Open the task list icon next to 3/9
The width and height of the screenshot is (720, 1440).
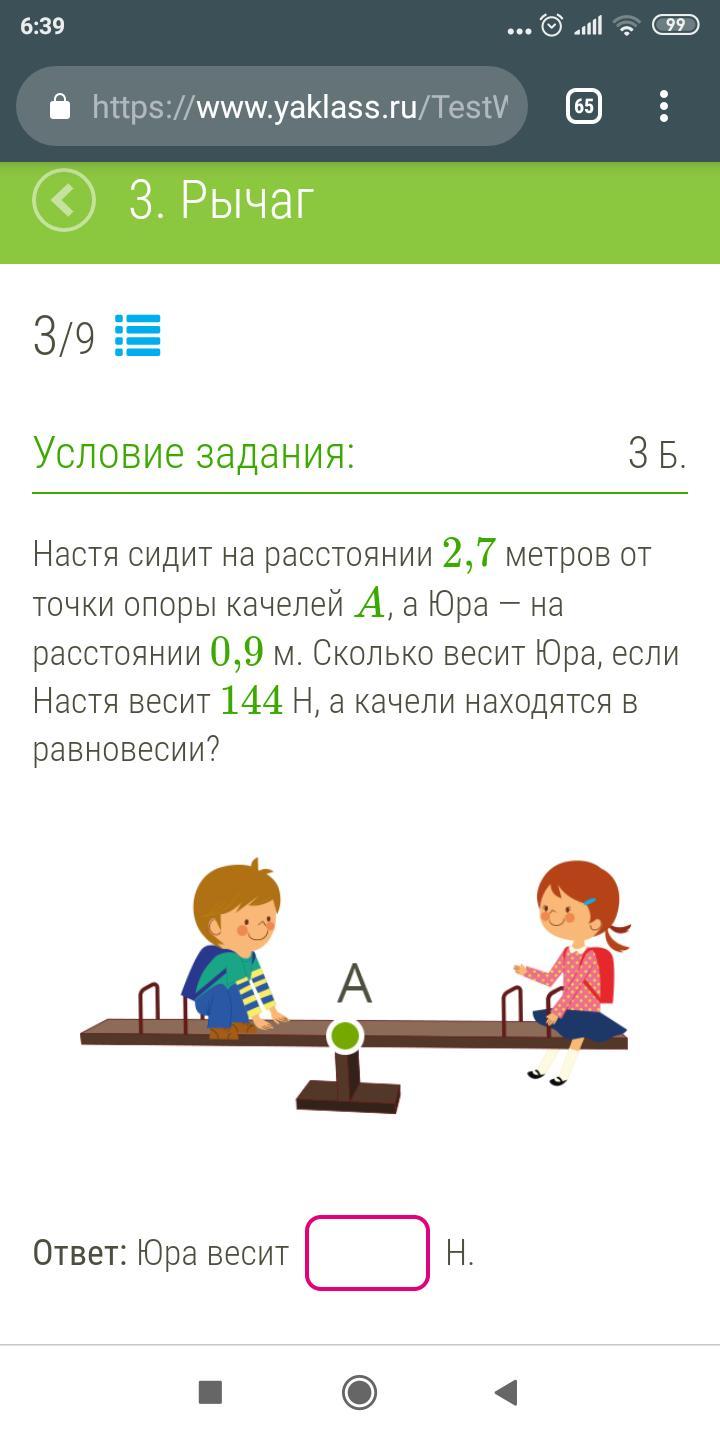pyautogui.click(x=138, y=336)
